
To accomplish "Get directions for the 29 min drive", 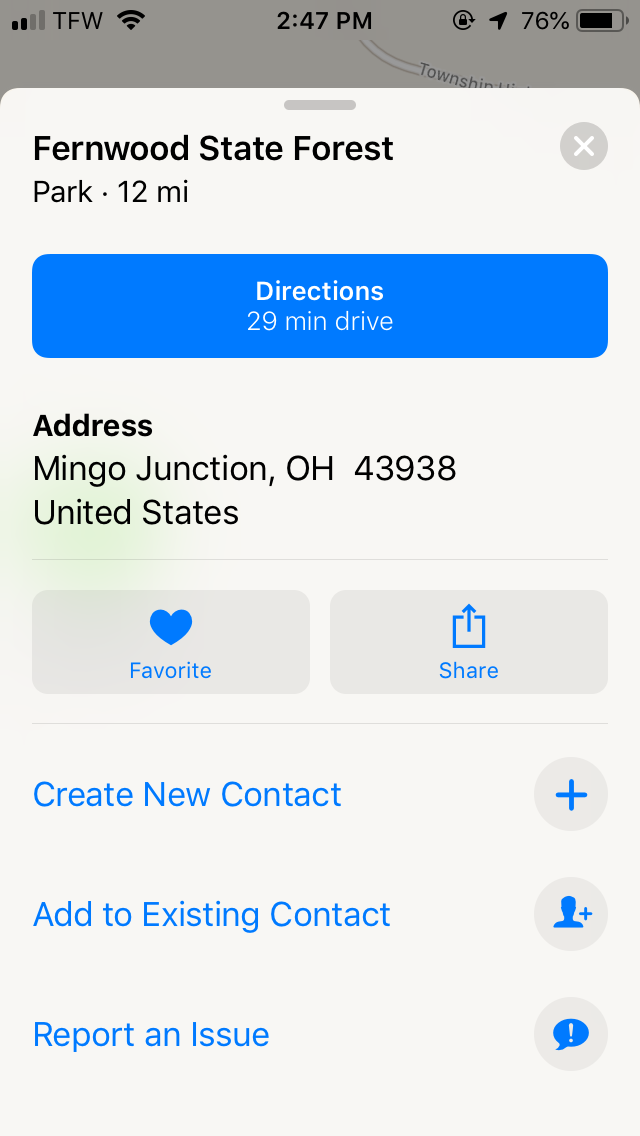I will (x=320, y=306).
